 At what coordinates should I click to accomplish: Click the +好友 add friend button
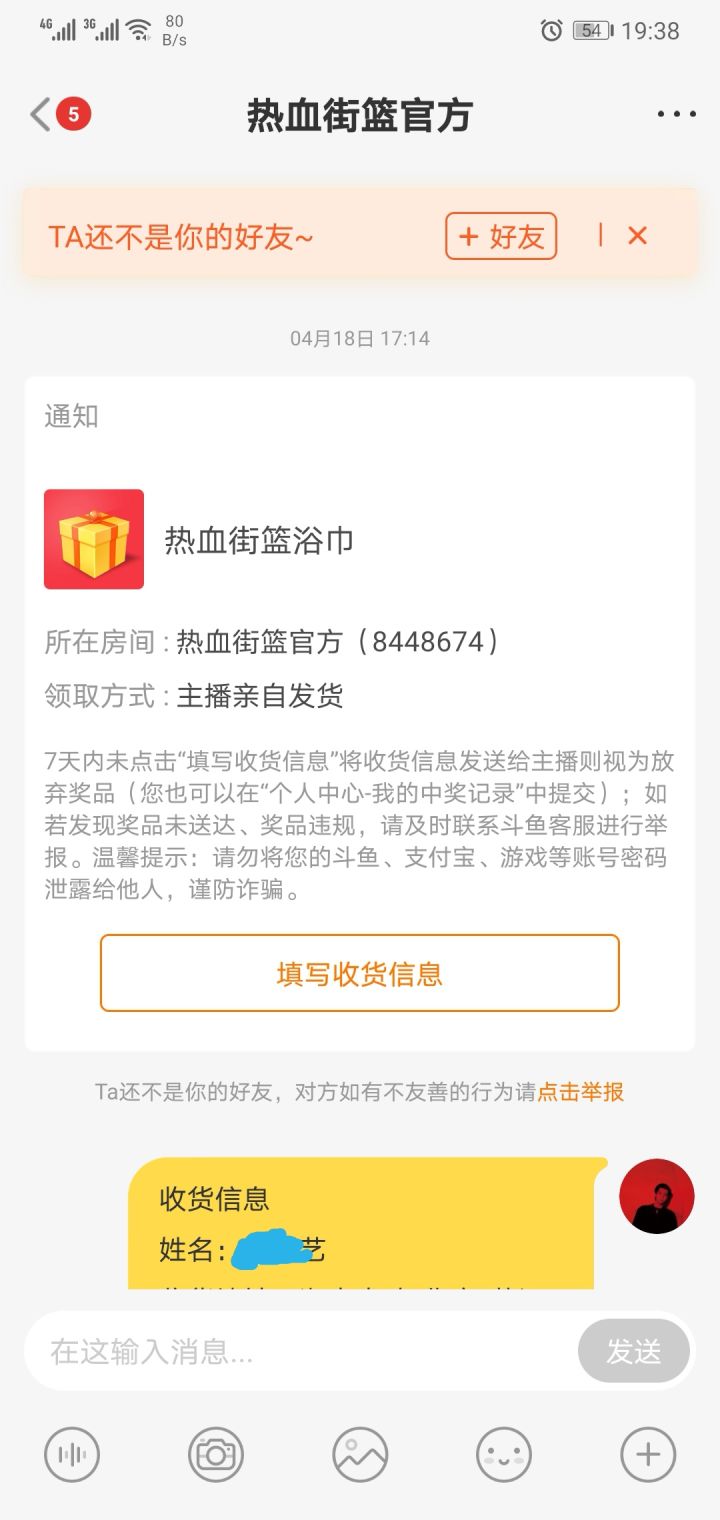[500, 236]
